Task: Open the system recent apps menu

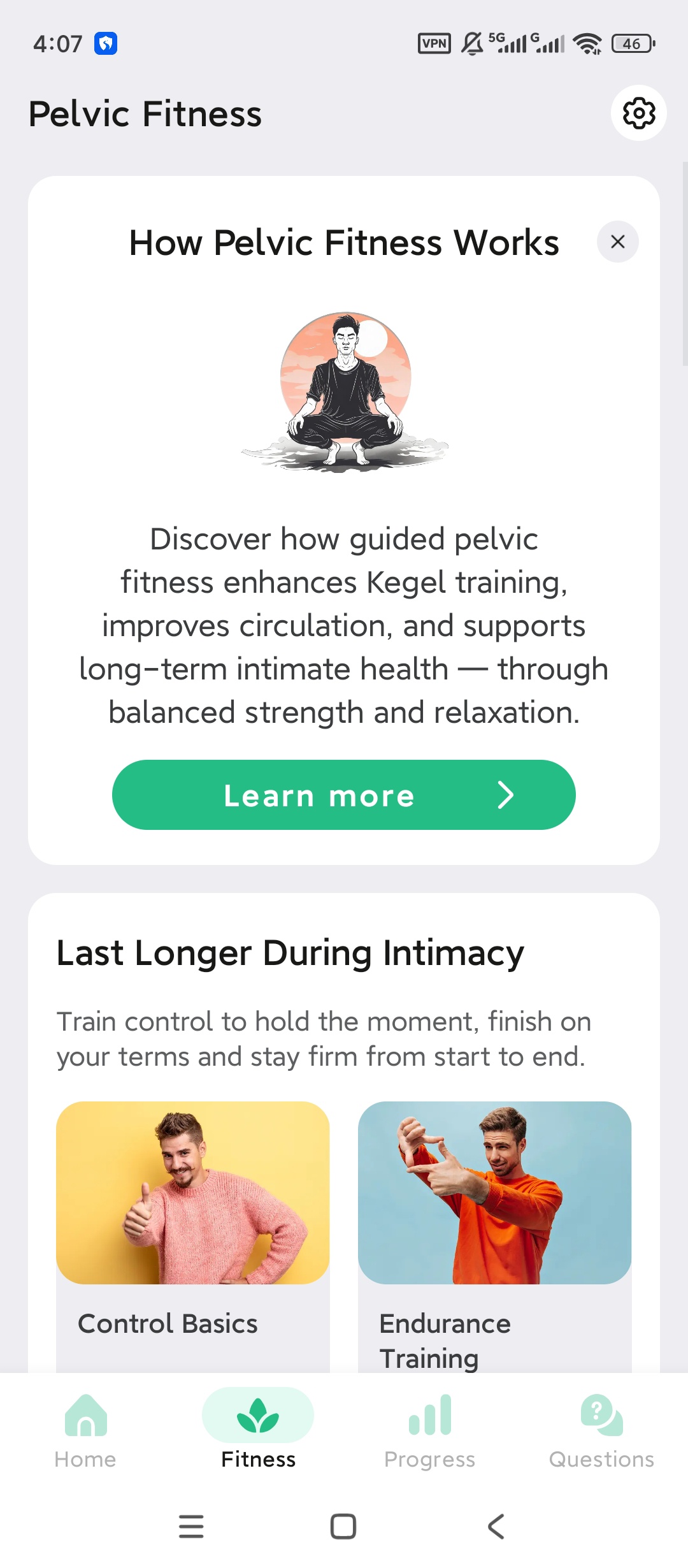Action: tap(191, 1527)
